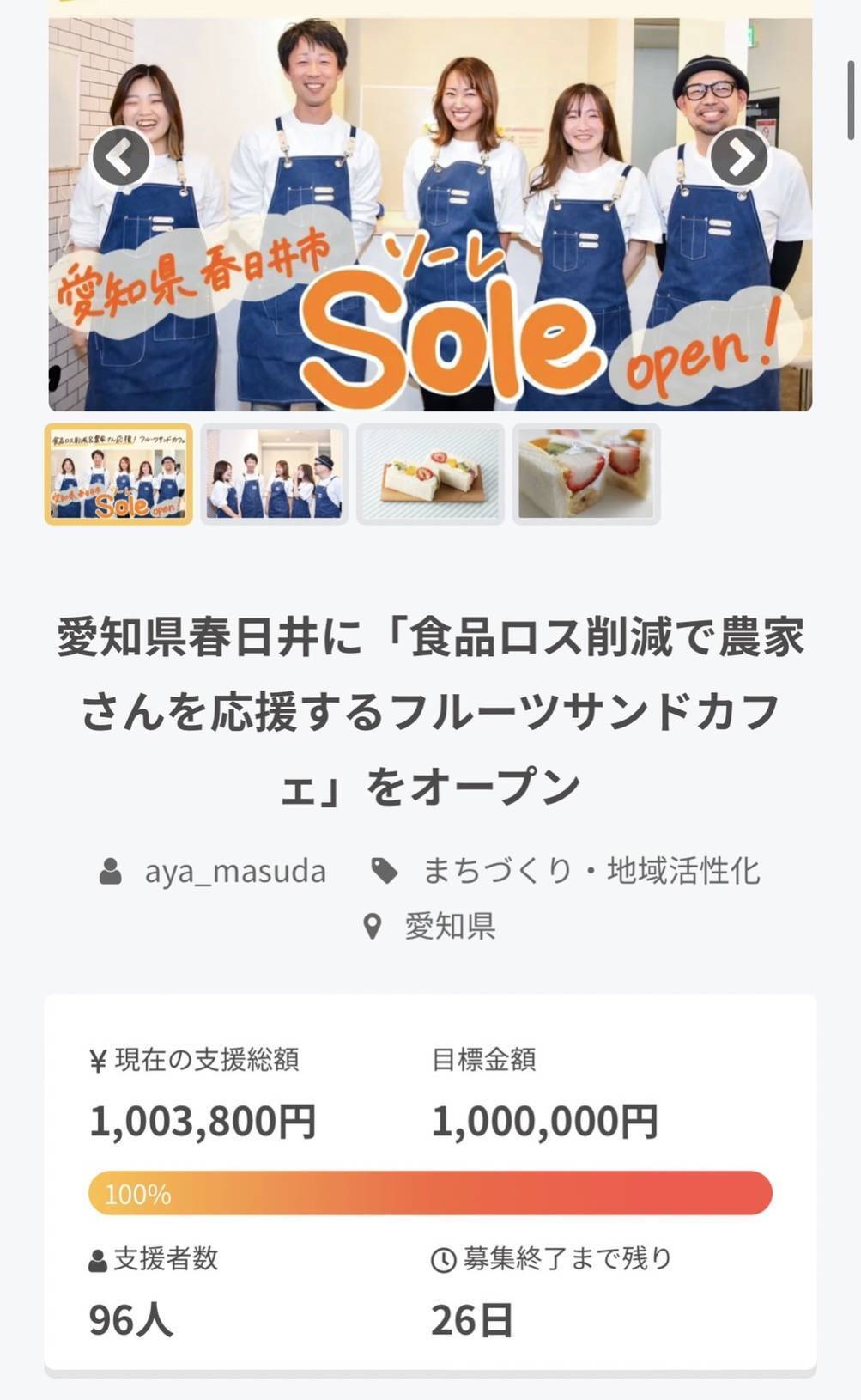The image size is (861, 1400).
Task: Advance to the next carousel image
Action: pyautogui.click(x=739, y=157)
